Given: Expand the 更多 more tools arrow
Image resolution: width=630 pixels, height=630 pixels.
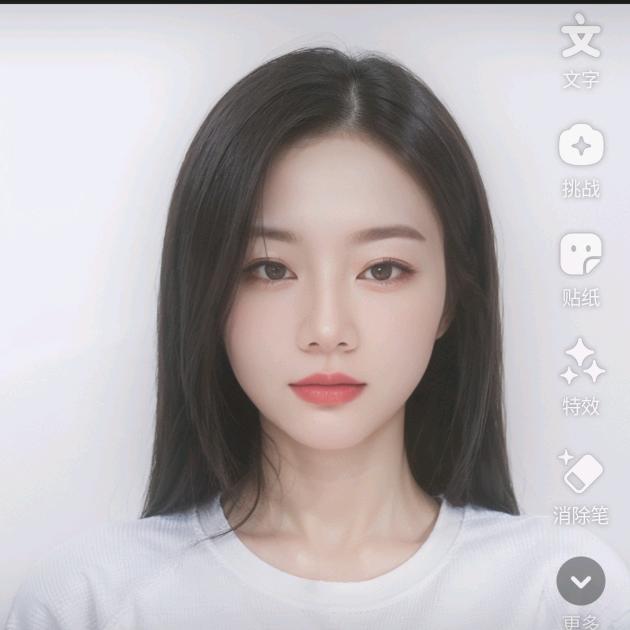Looking at the screenshot, I should click(x=581, y=581).
